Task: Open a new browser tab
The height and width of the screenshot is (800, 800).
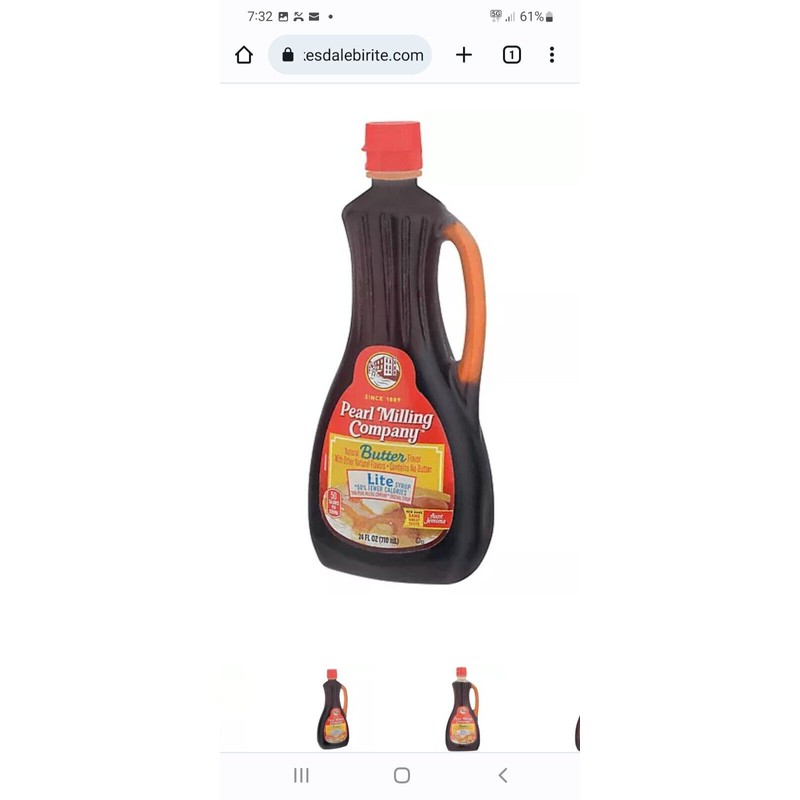Action: tap(464, 55)
